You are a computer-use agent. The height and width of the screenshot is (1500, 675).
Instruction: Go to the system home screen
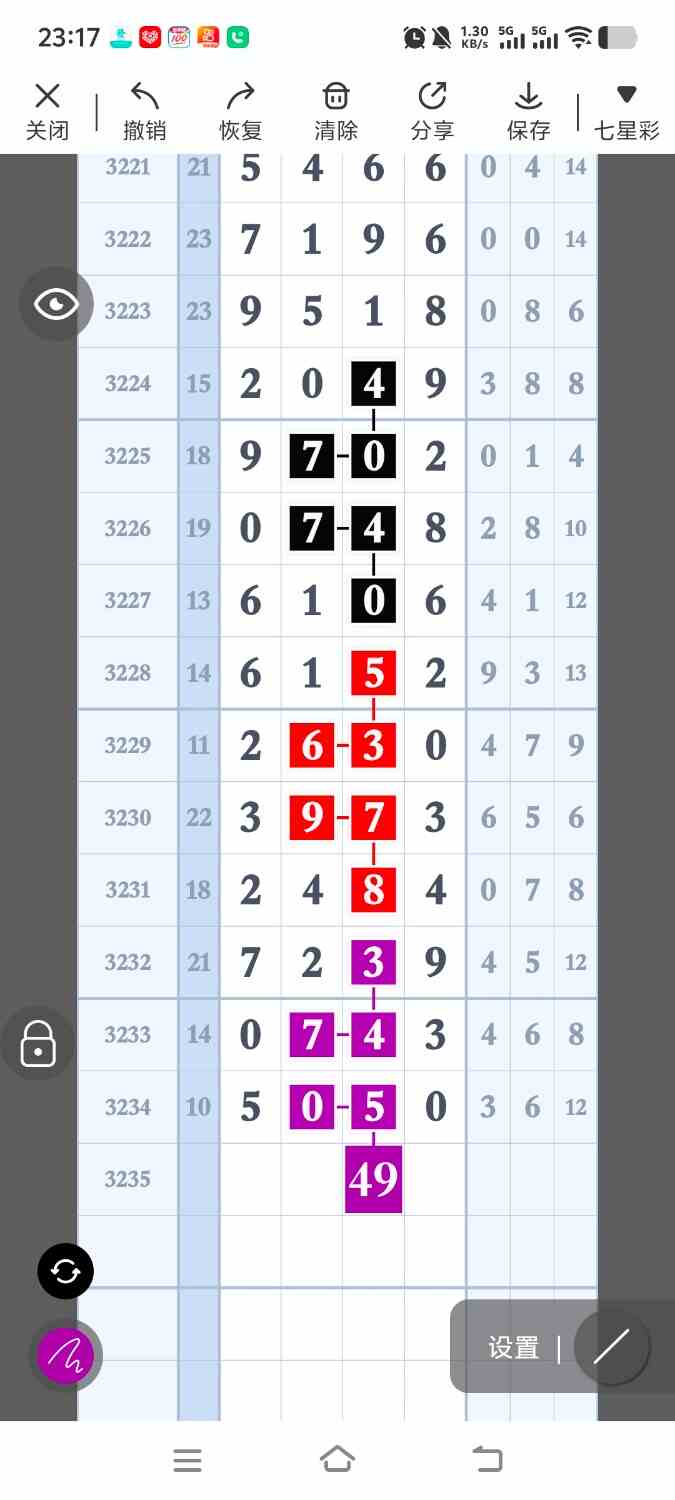337,1460
